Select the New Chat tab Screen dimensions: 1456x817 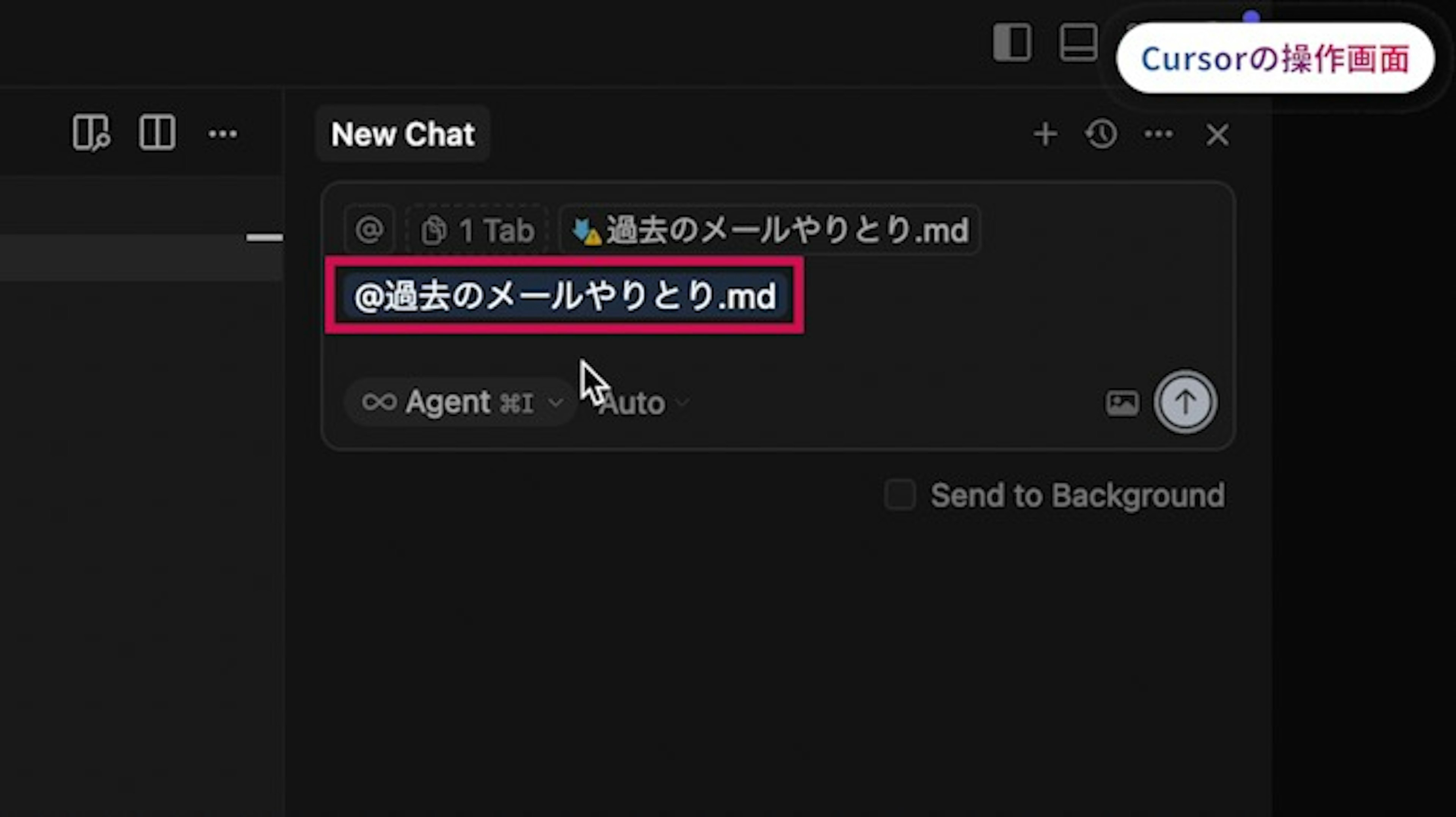click(402, 134)
